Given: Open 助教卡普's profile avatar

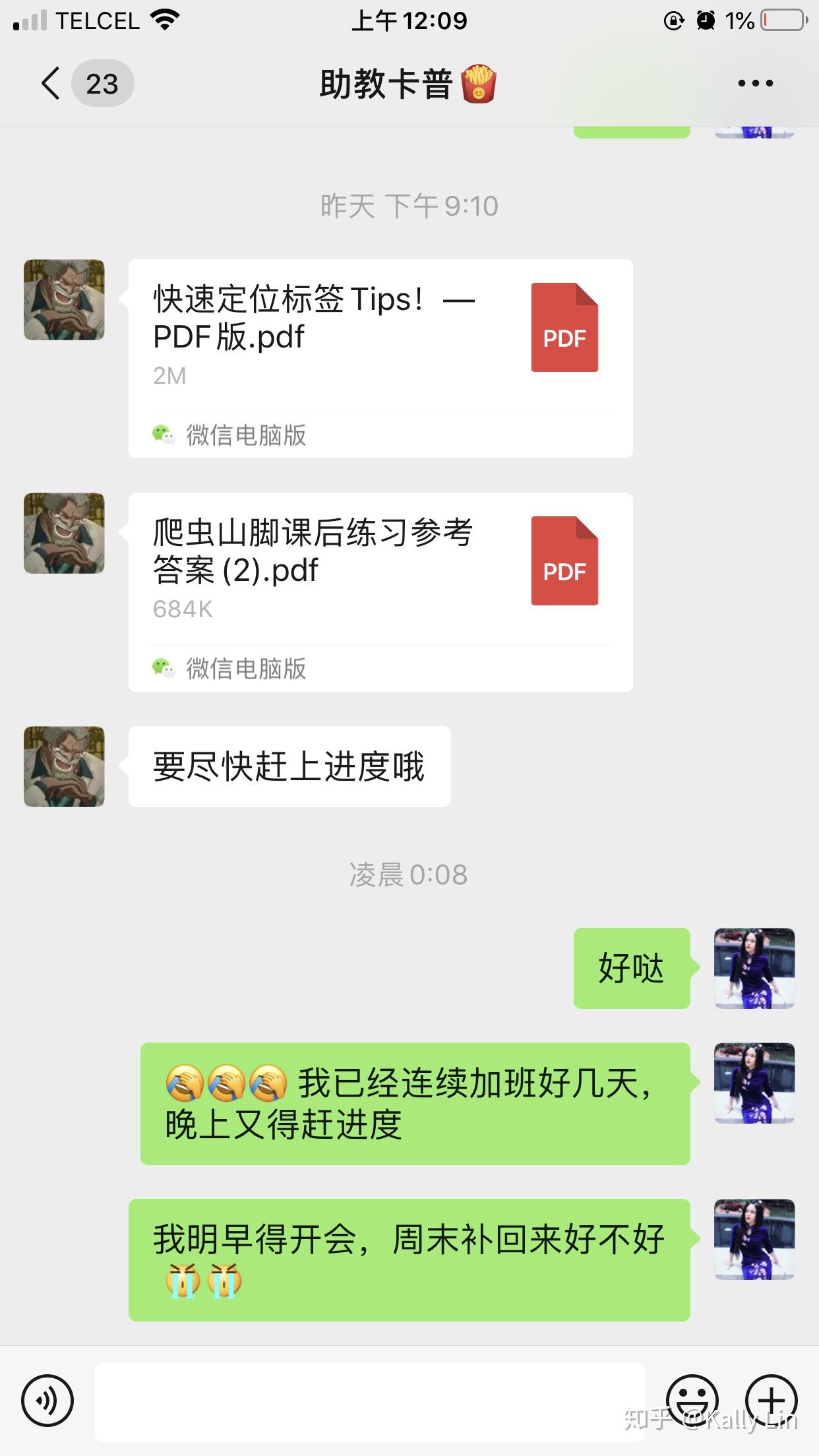Looking at the screenshot, I should (x=63, y=299).
